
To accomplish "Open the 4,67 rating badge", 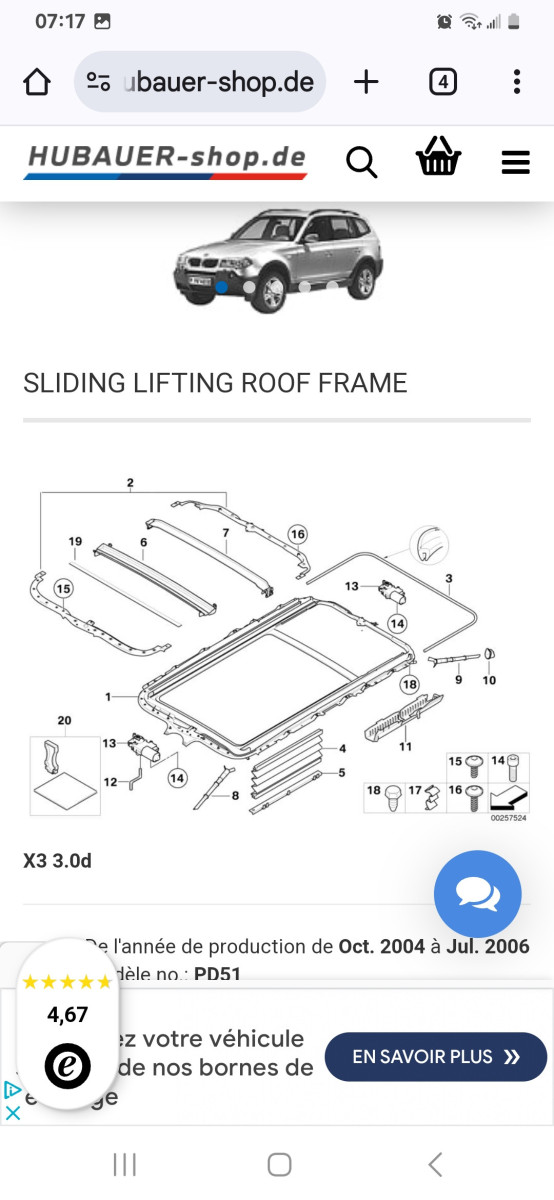I will (68, 1028).
